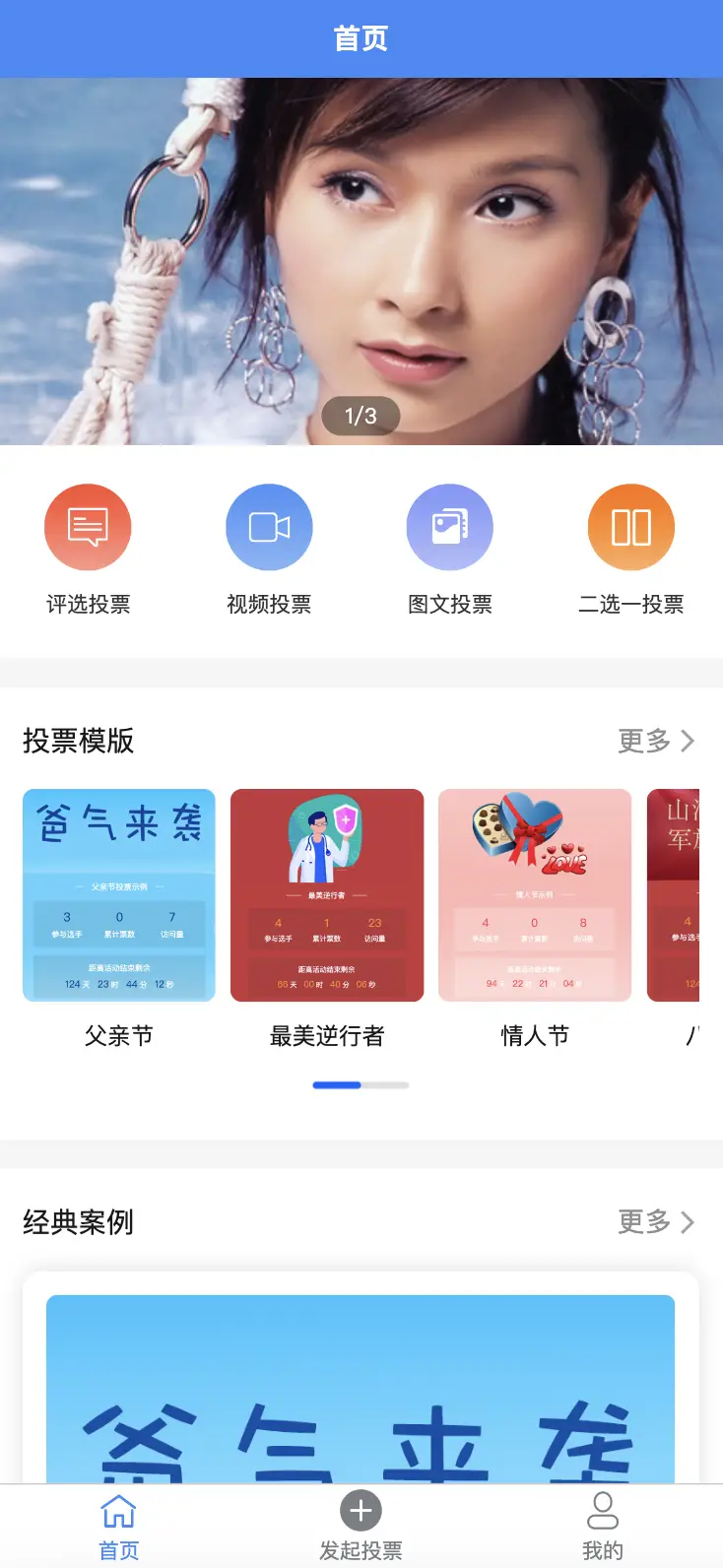Tap the top banner image
Screen dimensions: 723x1568
click(x=361, y=261)
